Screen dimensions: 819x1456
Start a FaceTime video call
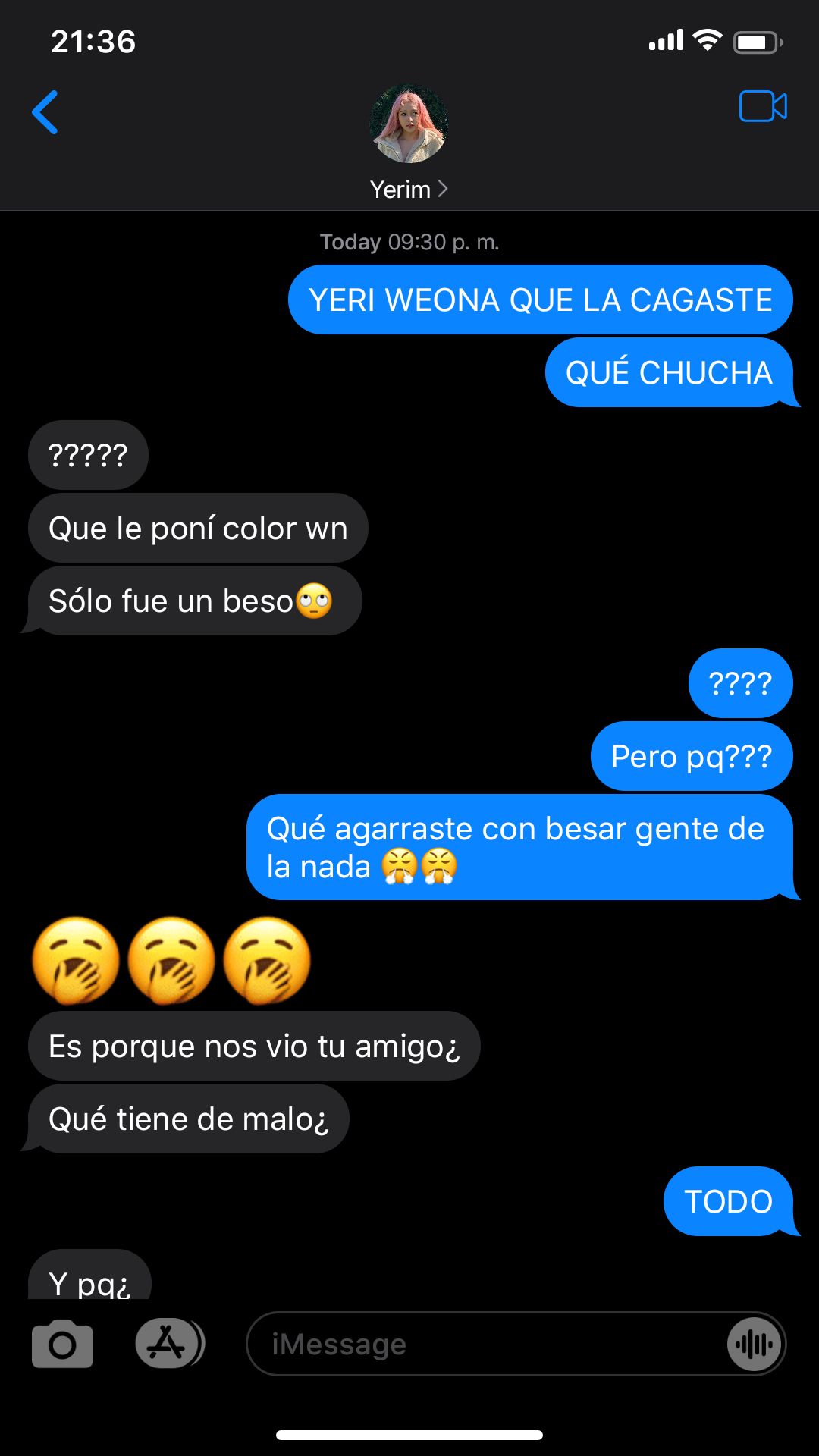click(763, 106)
